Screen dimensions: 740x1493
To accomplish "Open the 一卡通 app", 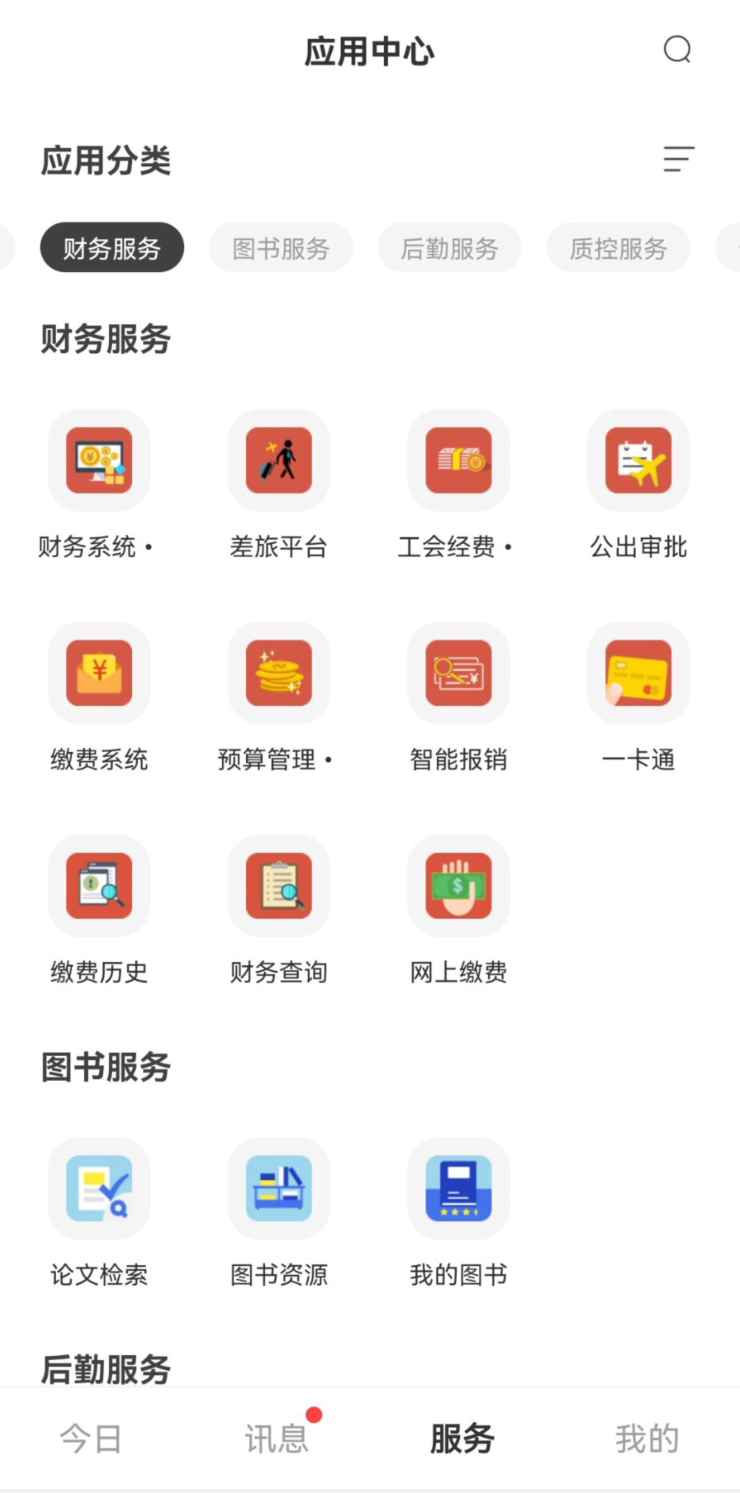I will 638,673.
